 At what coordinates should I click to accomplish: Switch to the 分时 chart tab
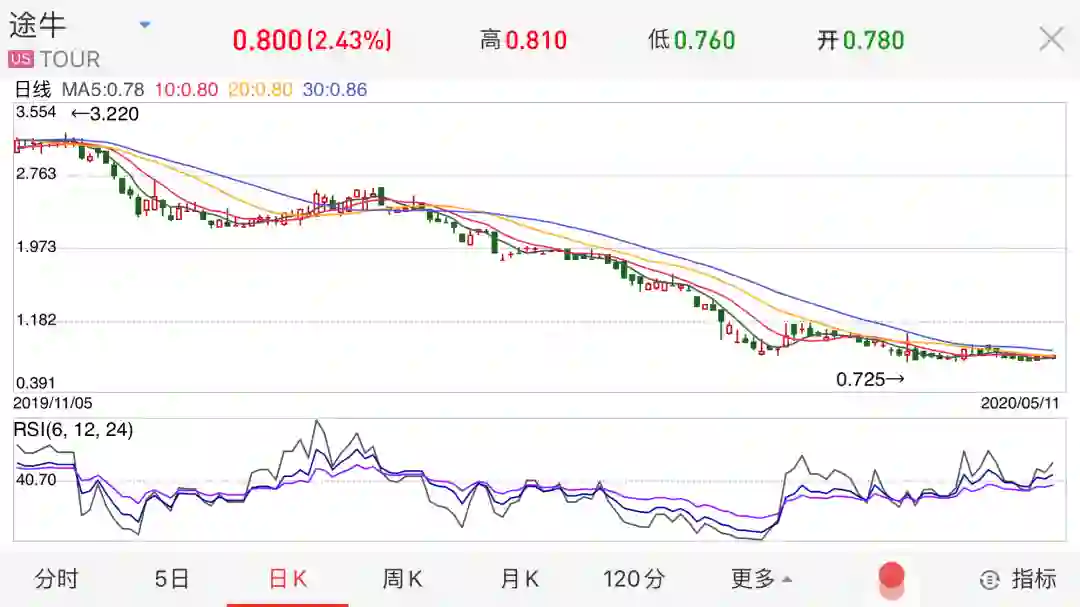point(56,579)
